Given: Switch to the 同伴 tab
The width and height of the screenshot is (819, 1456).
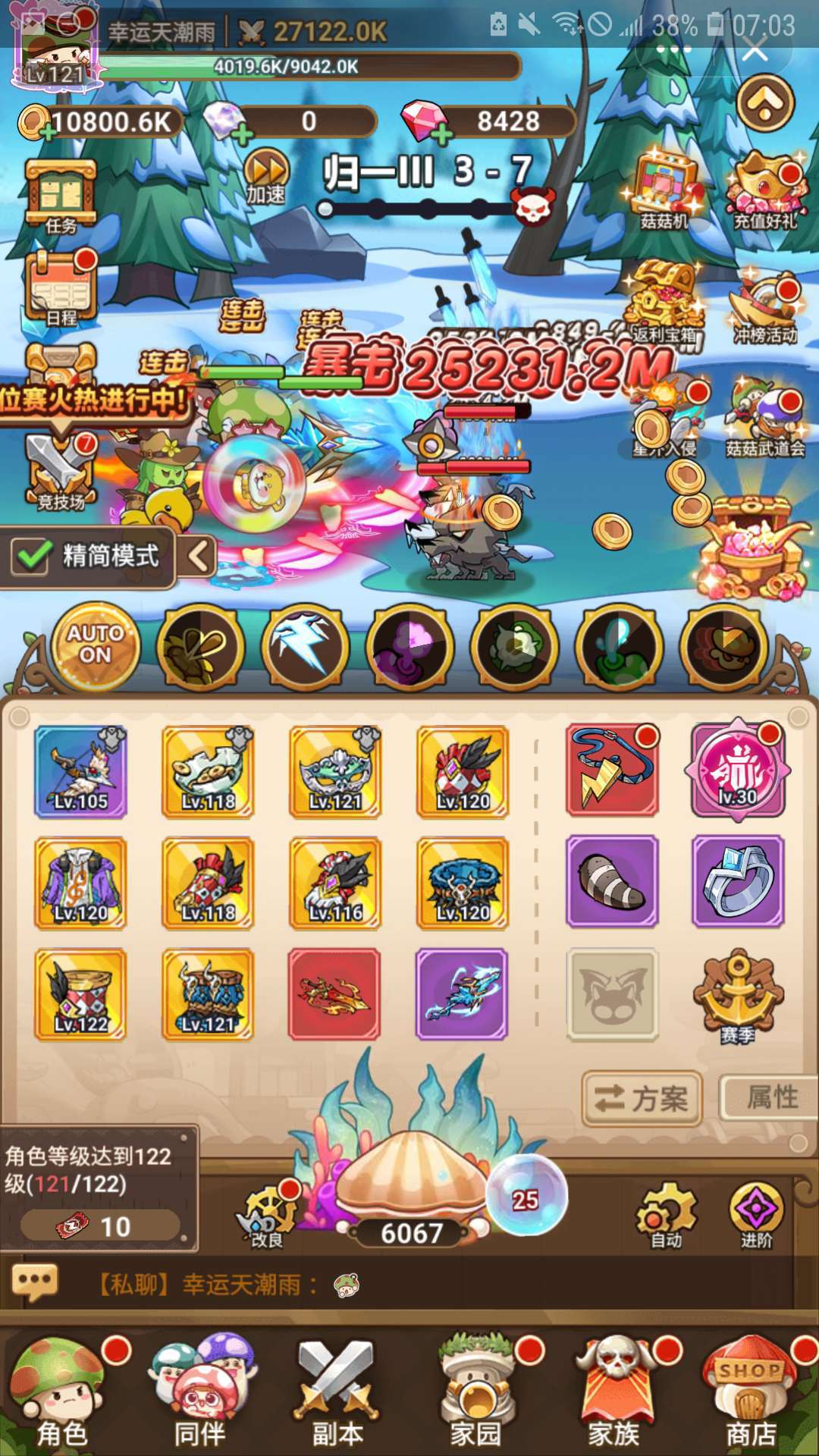Looking at the screenshot, I should point(200,1393).
